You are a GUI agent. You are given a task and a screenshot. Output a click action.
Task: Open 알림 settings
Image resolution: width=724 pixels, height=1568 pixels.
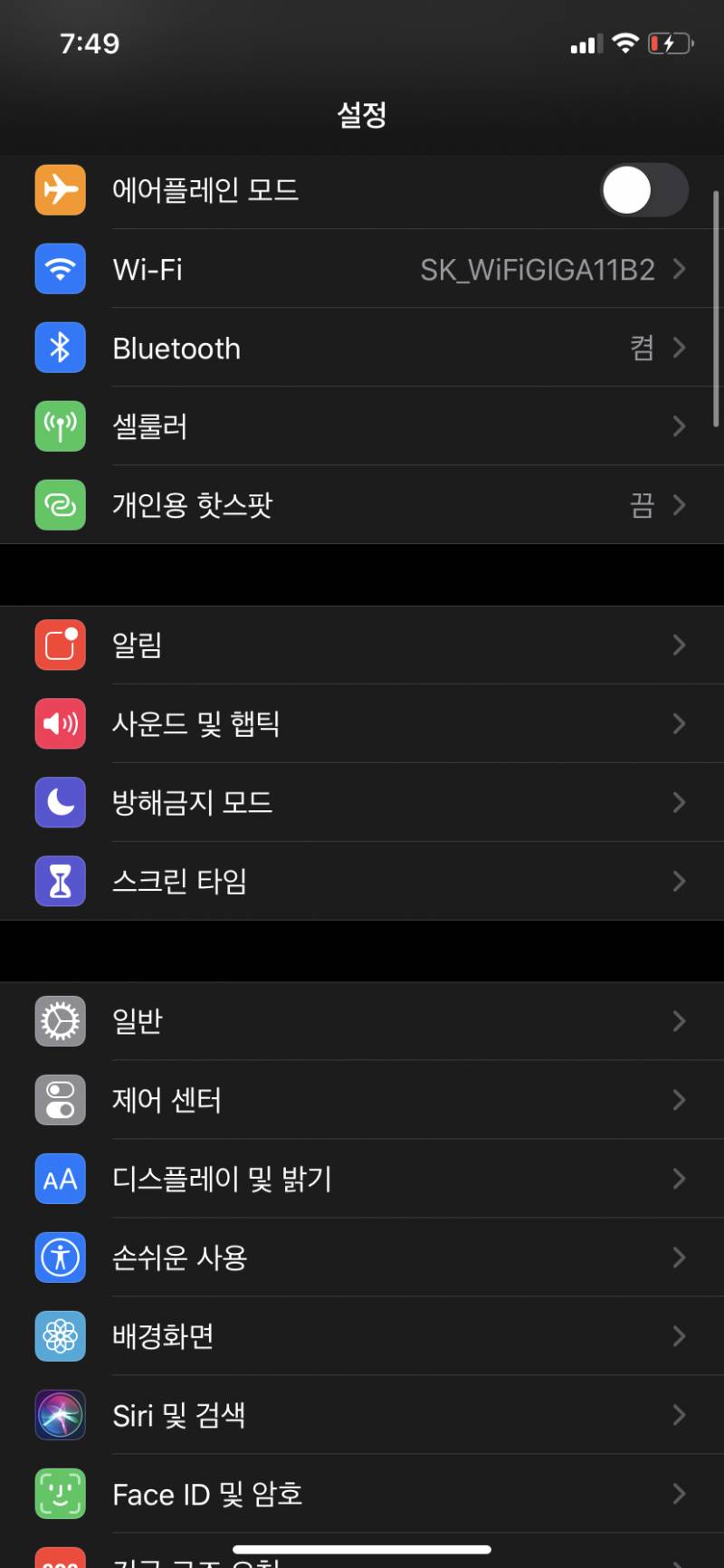[362, 645]
